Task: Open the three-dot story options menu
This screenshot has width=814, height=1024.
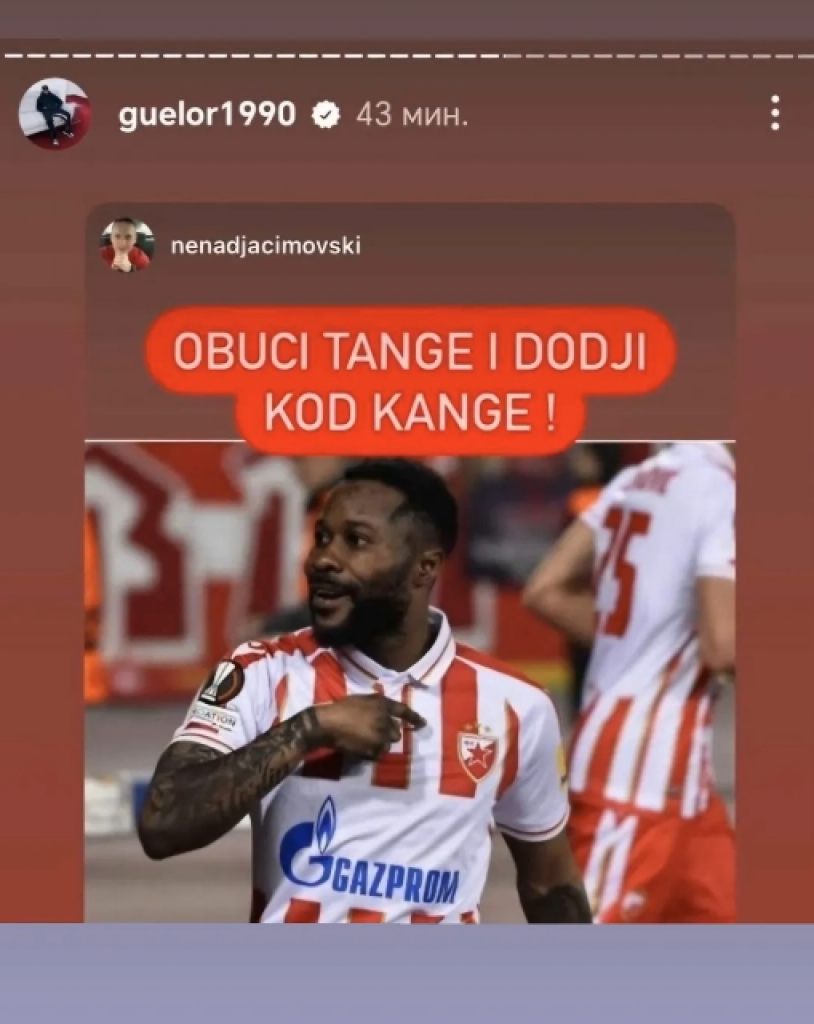Action: (774, 114)
